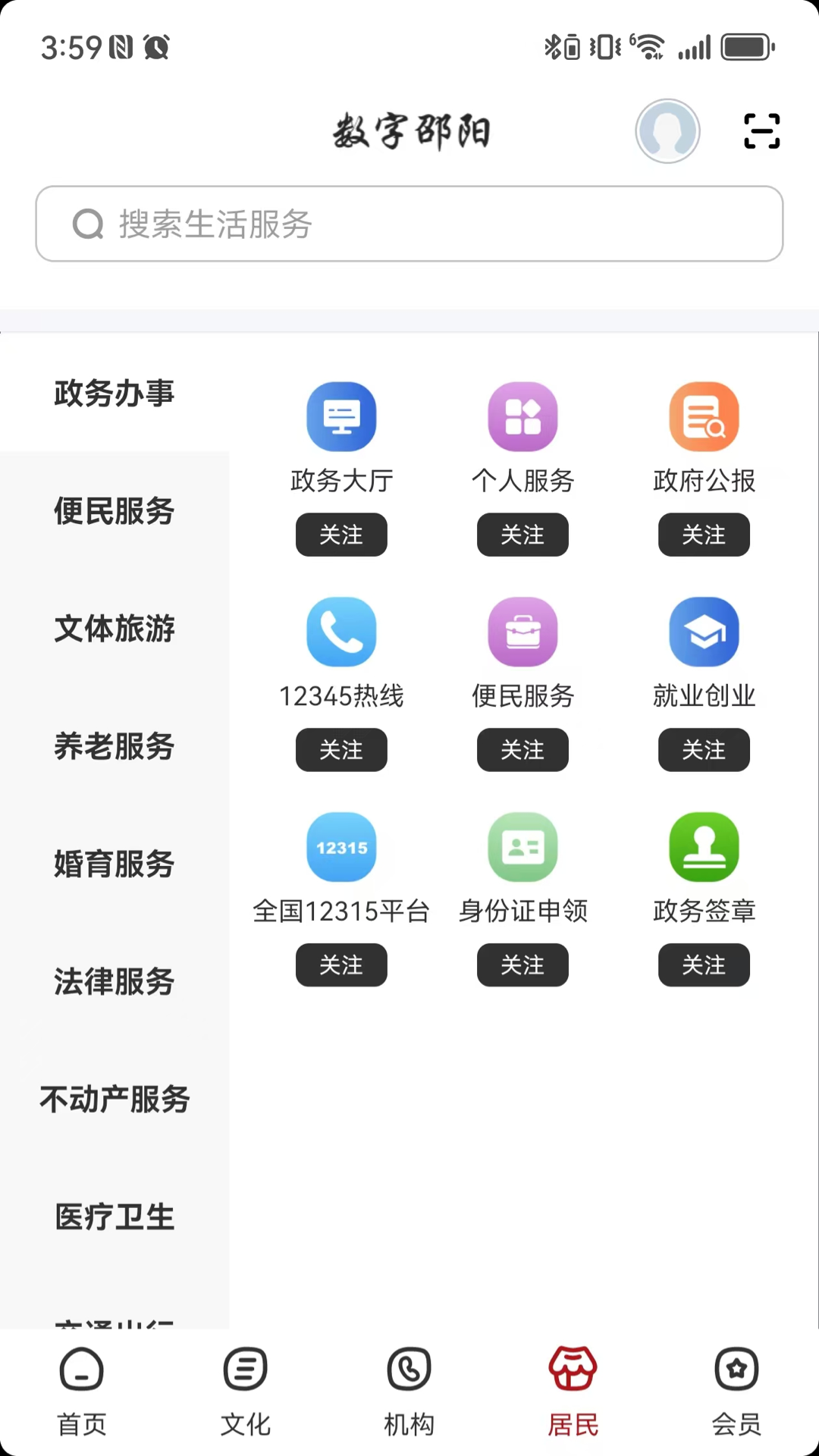Viewport: 819px width, 1456px height.
Task: Select the 文体旅游 category in sidebar
Action: point(115,629)
